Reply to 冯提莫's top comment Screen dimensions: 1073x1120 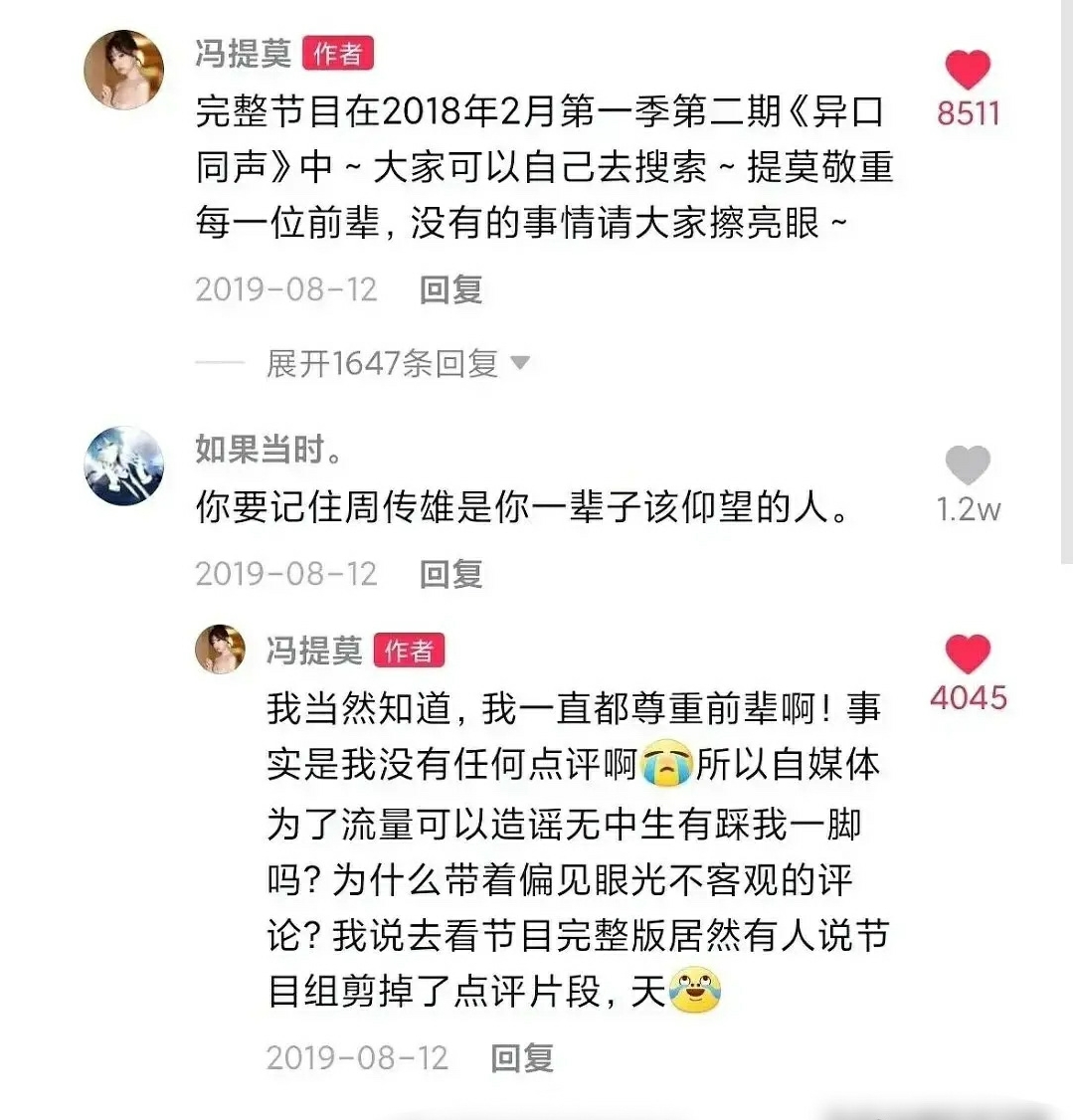pyautogui.click(x=450, y=290)
